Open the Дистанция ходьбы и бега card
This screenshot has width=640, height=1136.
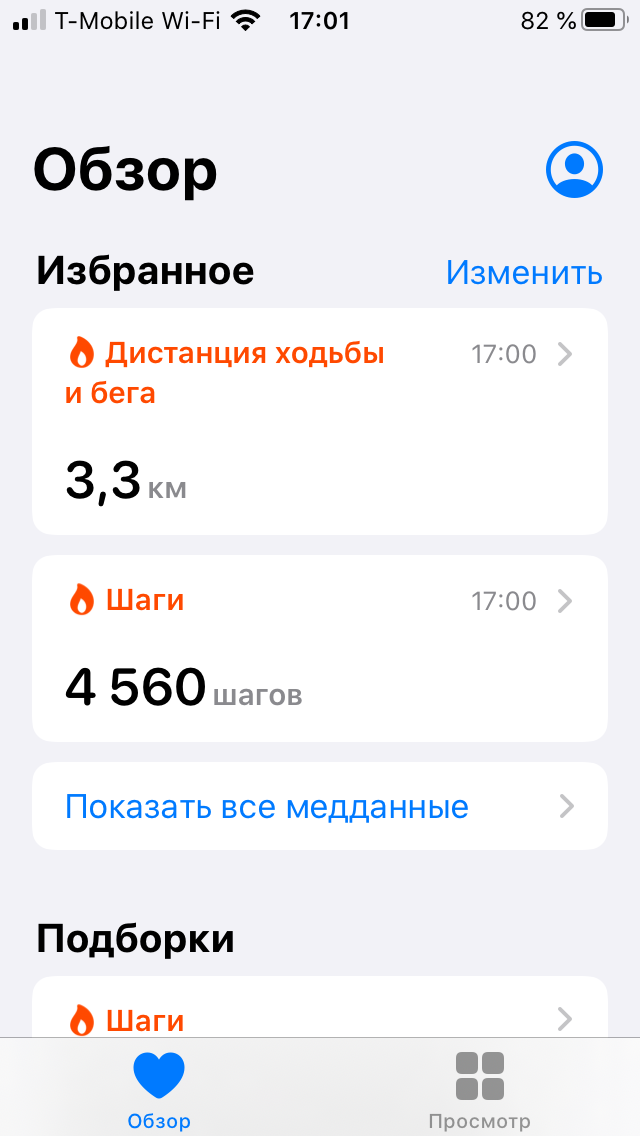320,421
